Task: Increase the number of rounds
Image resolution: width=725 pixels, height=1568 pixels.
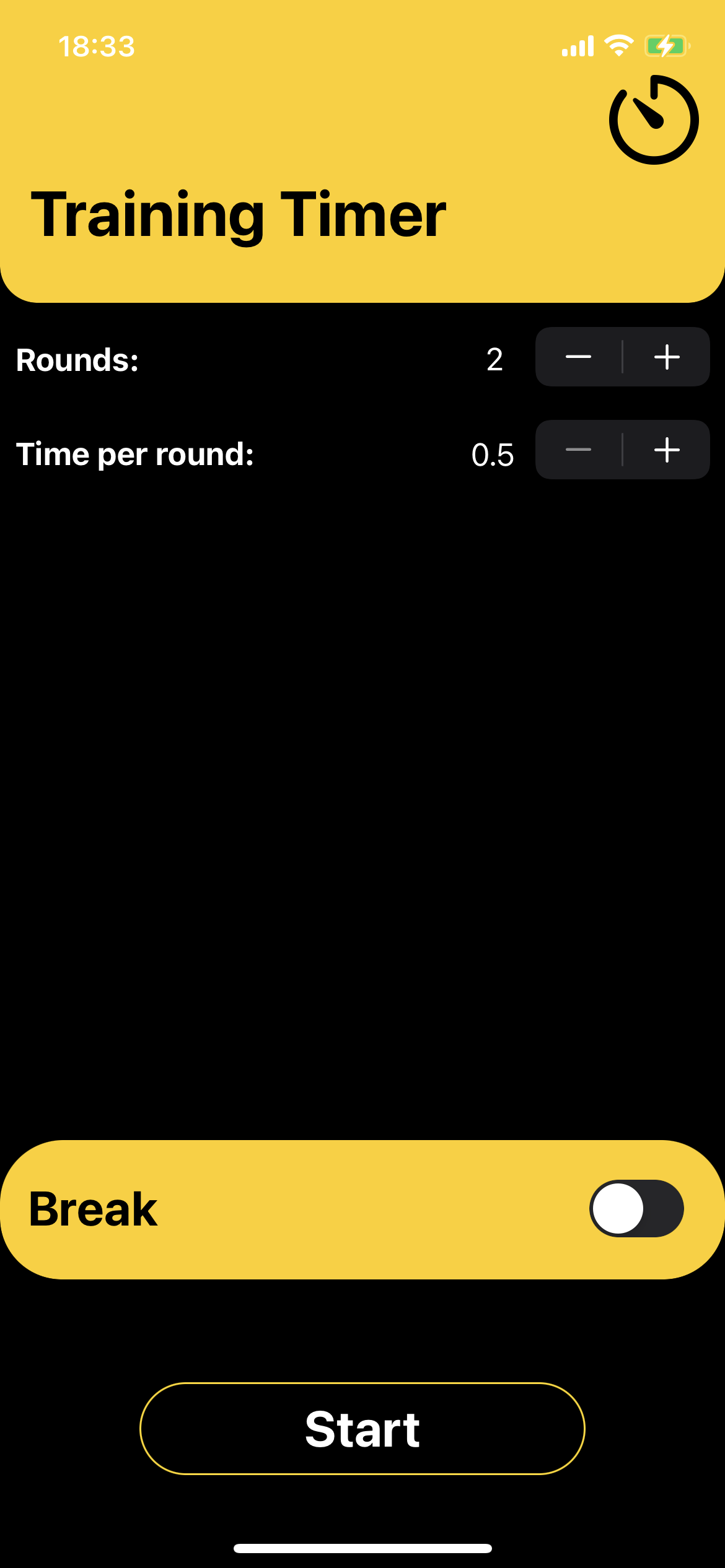Action: pos(667,357)
